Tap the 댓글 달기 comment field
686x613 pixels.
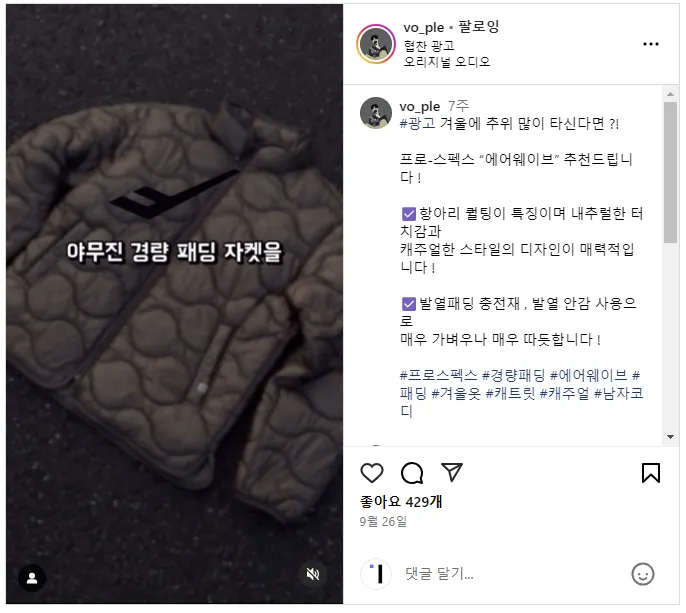click(512, 574)
